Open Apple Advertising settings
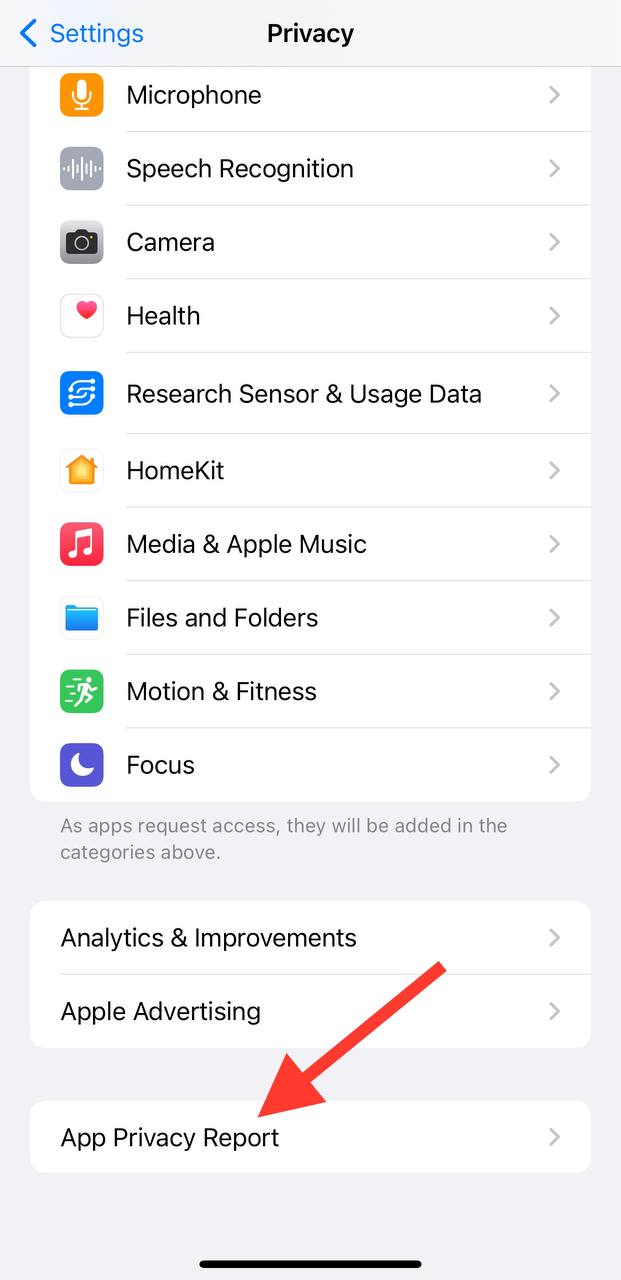The image size is (621, 1280). pyautogui.click(x=310, y=1011)
